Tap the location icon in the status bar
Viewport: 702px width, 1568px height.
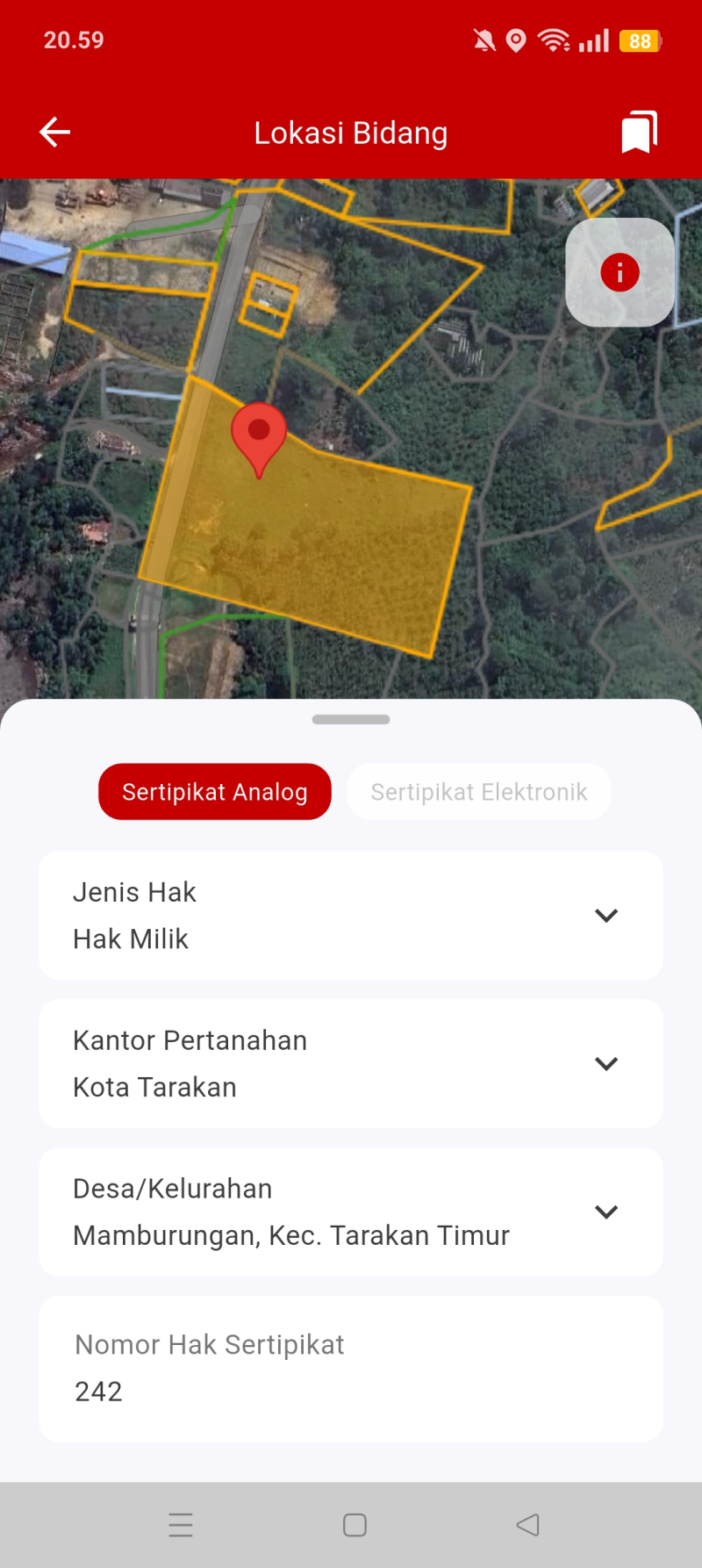click(515, 40)
